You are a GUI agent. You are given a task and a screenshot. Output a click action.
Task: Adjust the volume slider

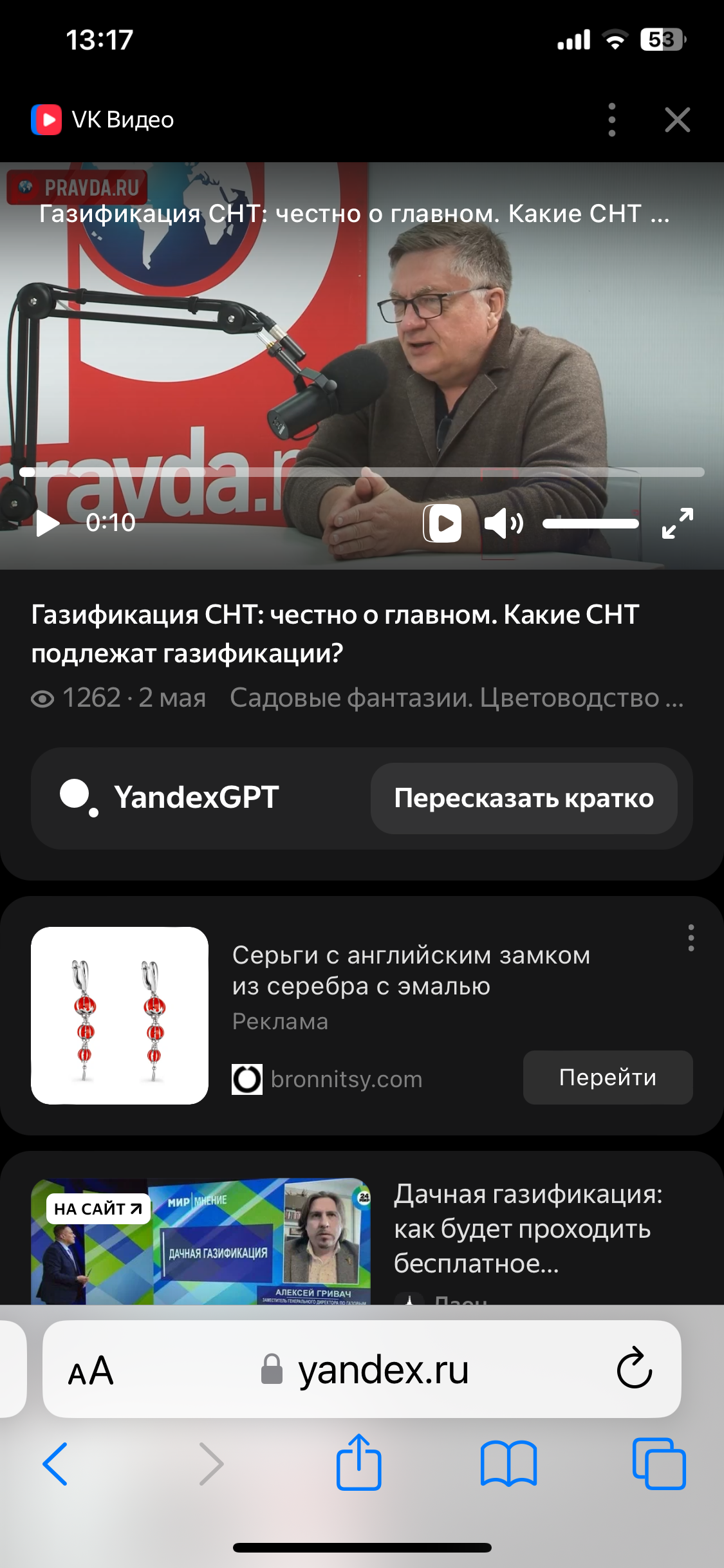tap(591, 523)
